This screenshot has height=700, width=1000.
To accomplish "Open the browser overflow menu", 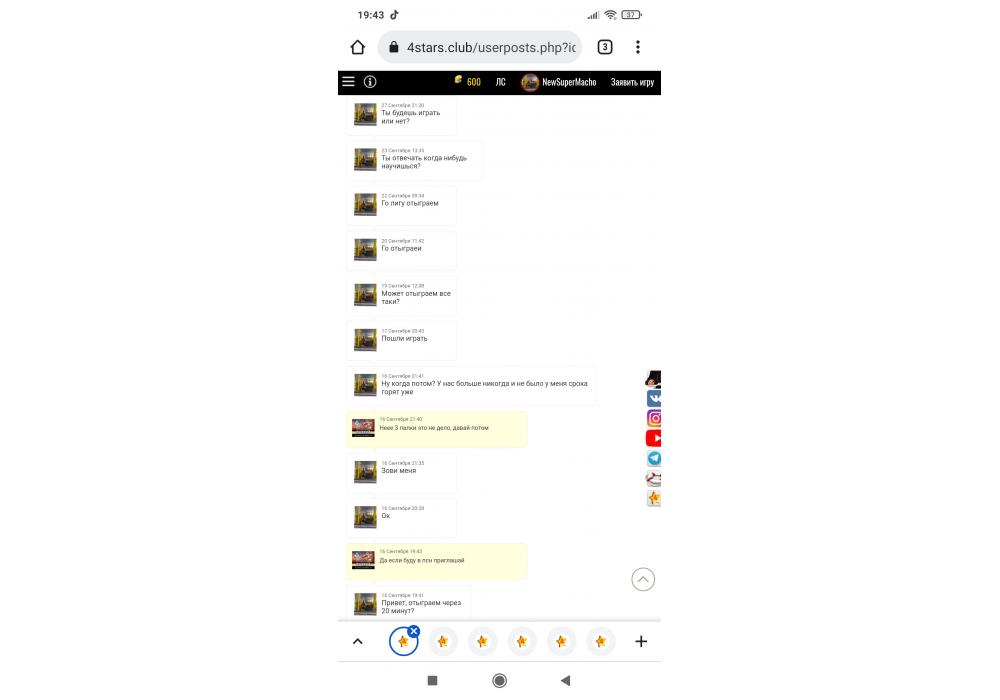I will coord(638,47).
